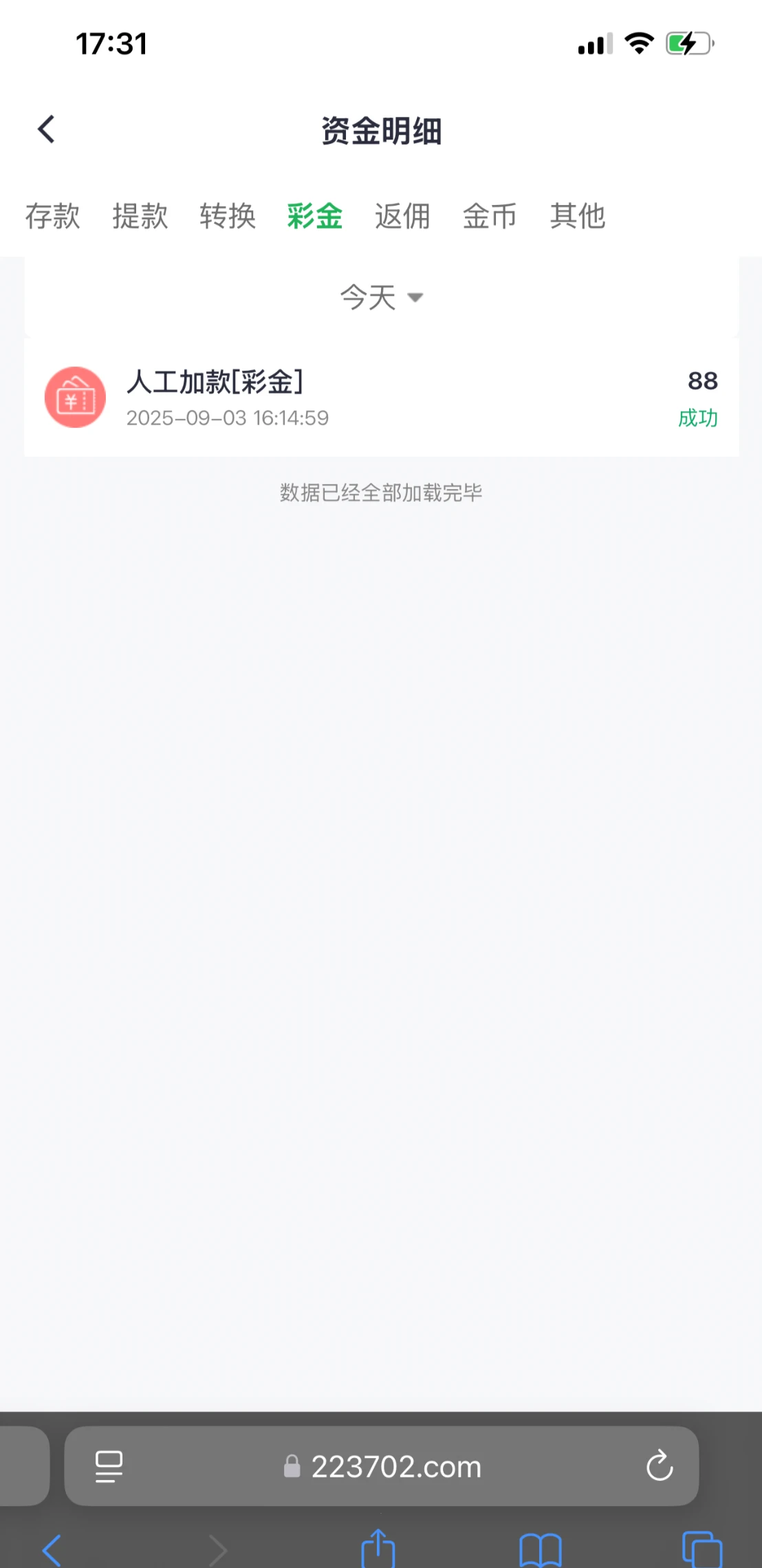Screen dimensions: 762x1568
Task: Switch to the 存款 tab
Action: coord(53,216)
